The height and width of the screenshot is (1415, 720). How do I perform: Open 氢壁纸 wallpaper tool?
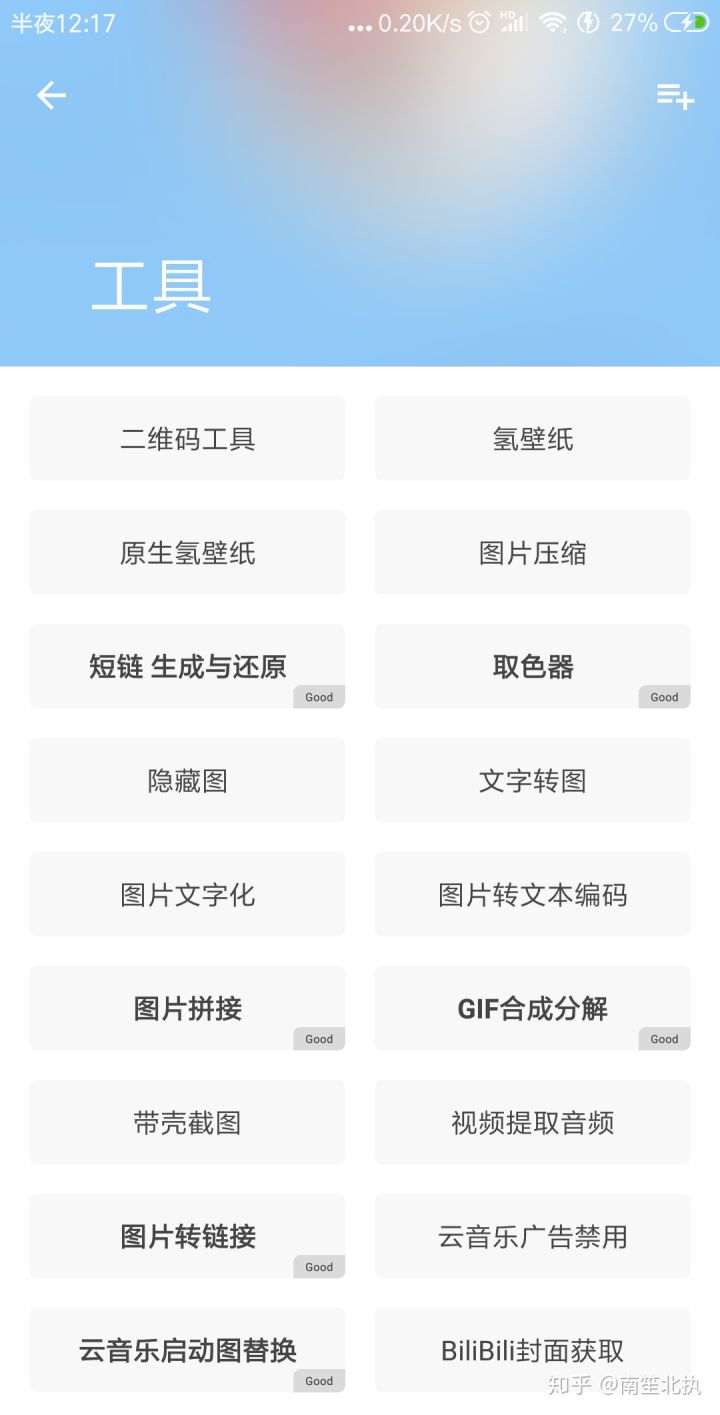532,438
